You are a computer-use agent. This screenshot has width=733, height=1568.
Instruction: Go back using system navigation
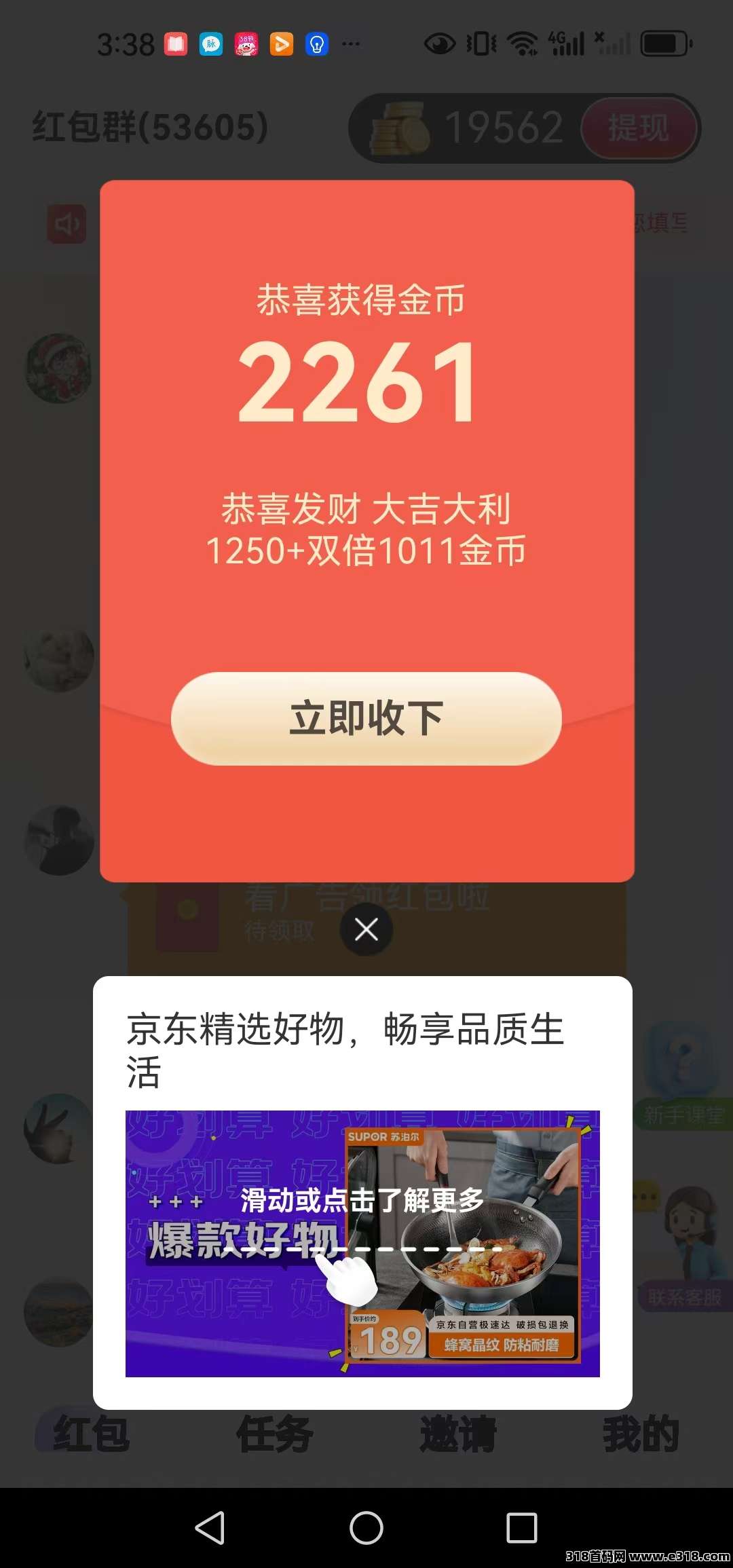point(210,1528)
